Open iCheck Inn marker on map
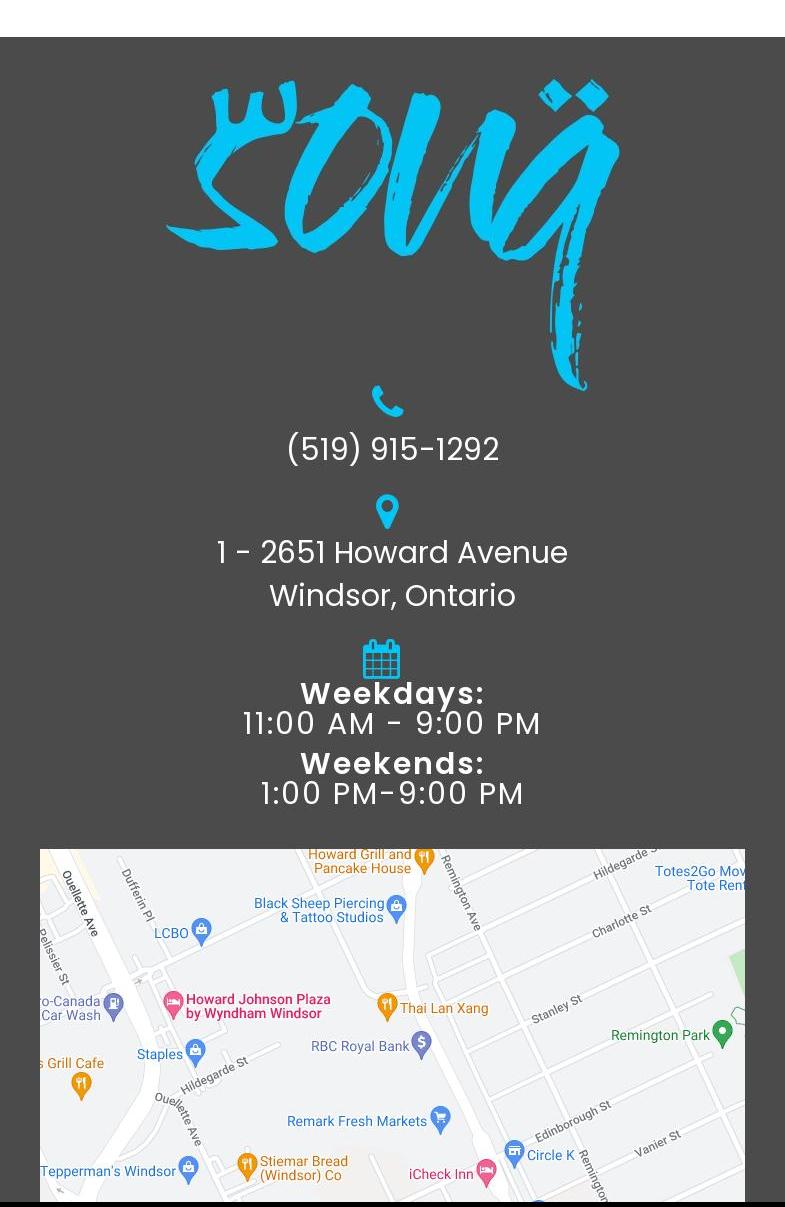This screenshot has width=785, height=1207. [486, 1172]
